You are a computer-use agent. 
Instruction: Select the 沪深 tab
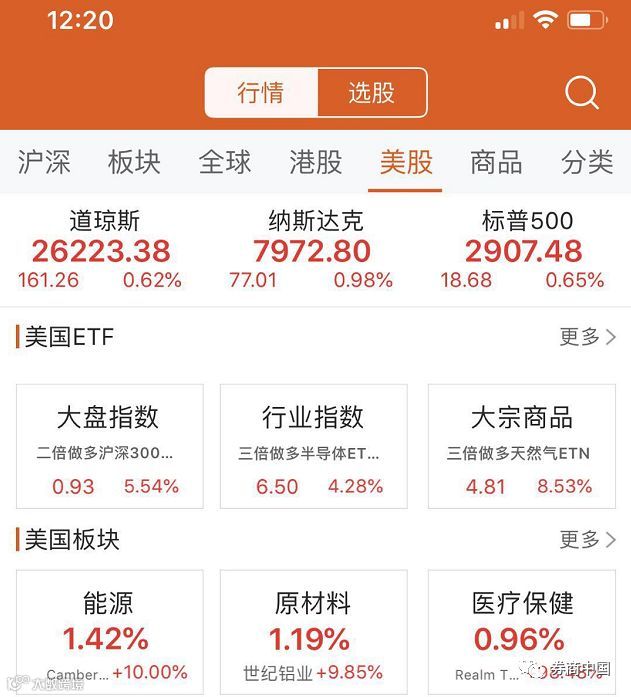[44, 163]
